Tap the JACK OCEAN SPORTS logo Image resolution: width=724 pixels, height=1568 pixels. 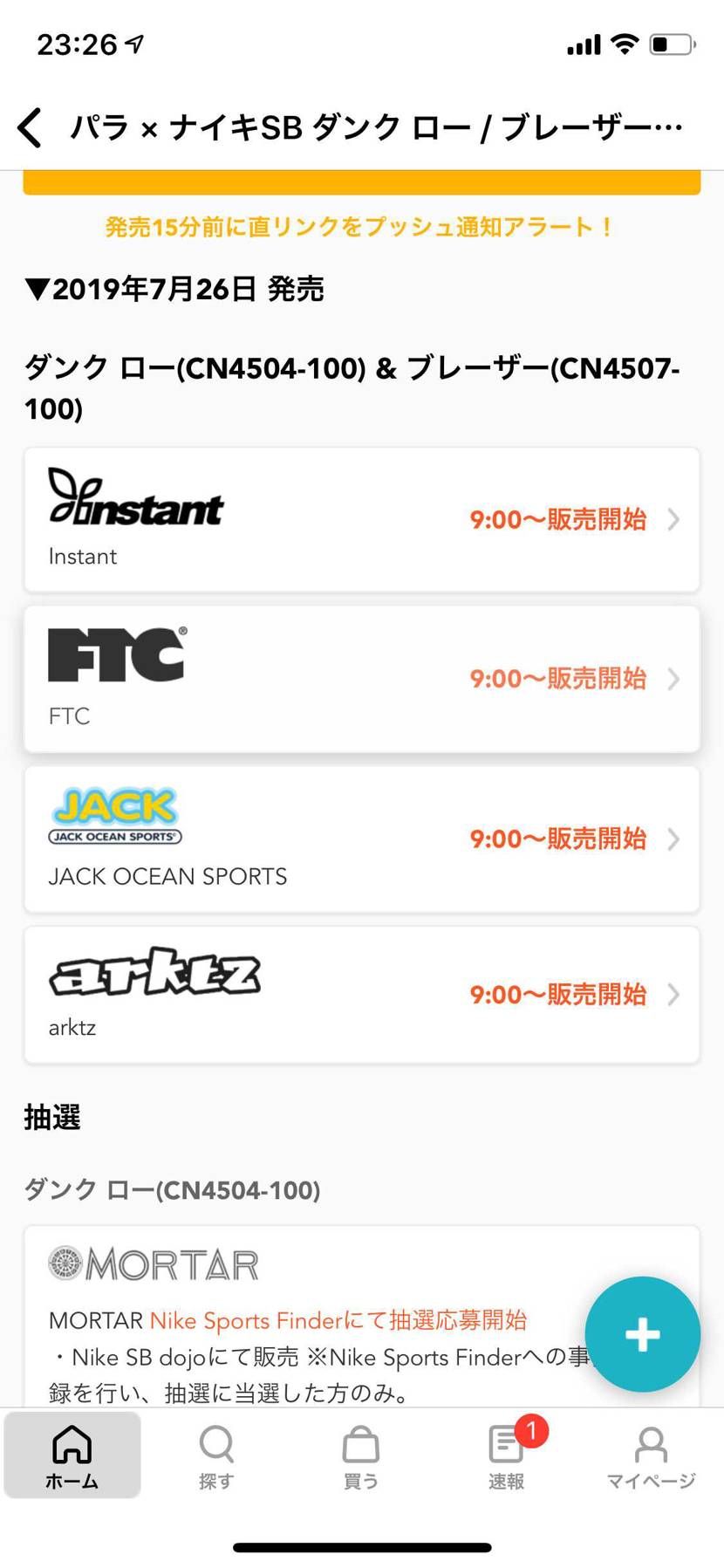pyautogui.click(x=114, y=814)
